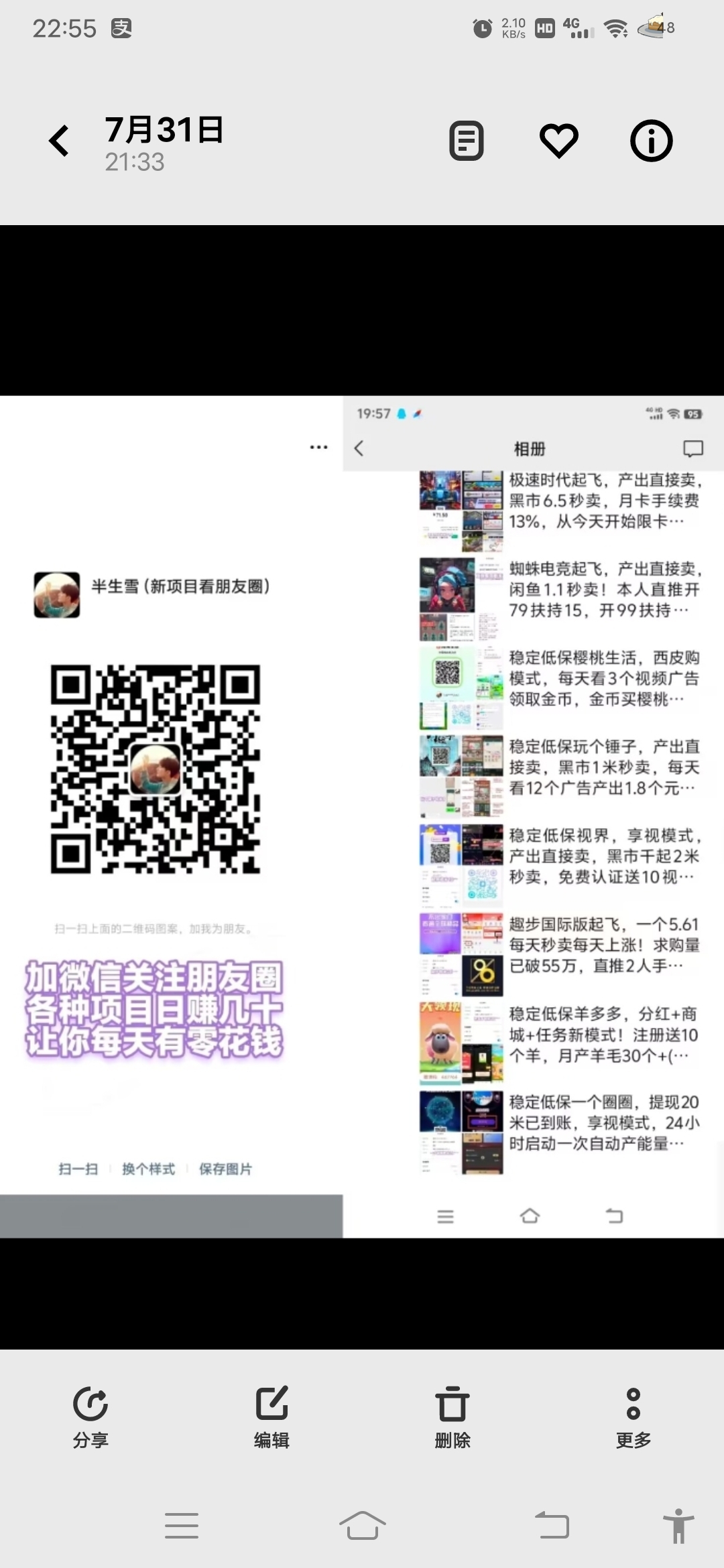Delete this photo
This screenshot has width=724, height=1568.
(x=452, y=1417)
